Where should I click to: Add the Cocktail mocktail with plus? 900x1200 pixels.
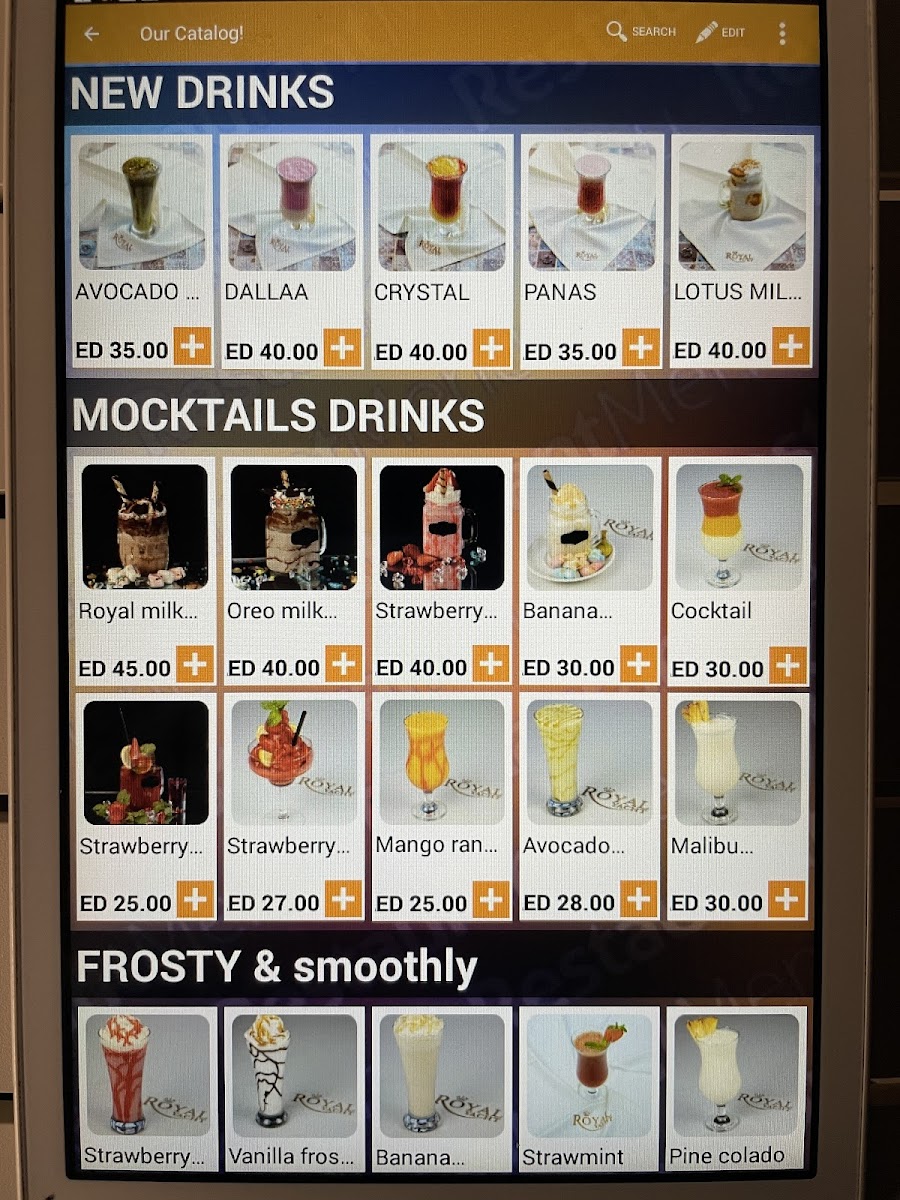[x=788, y=665]
